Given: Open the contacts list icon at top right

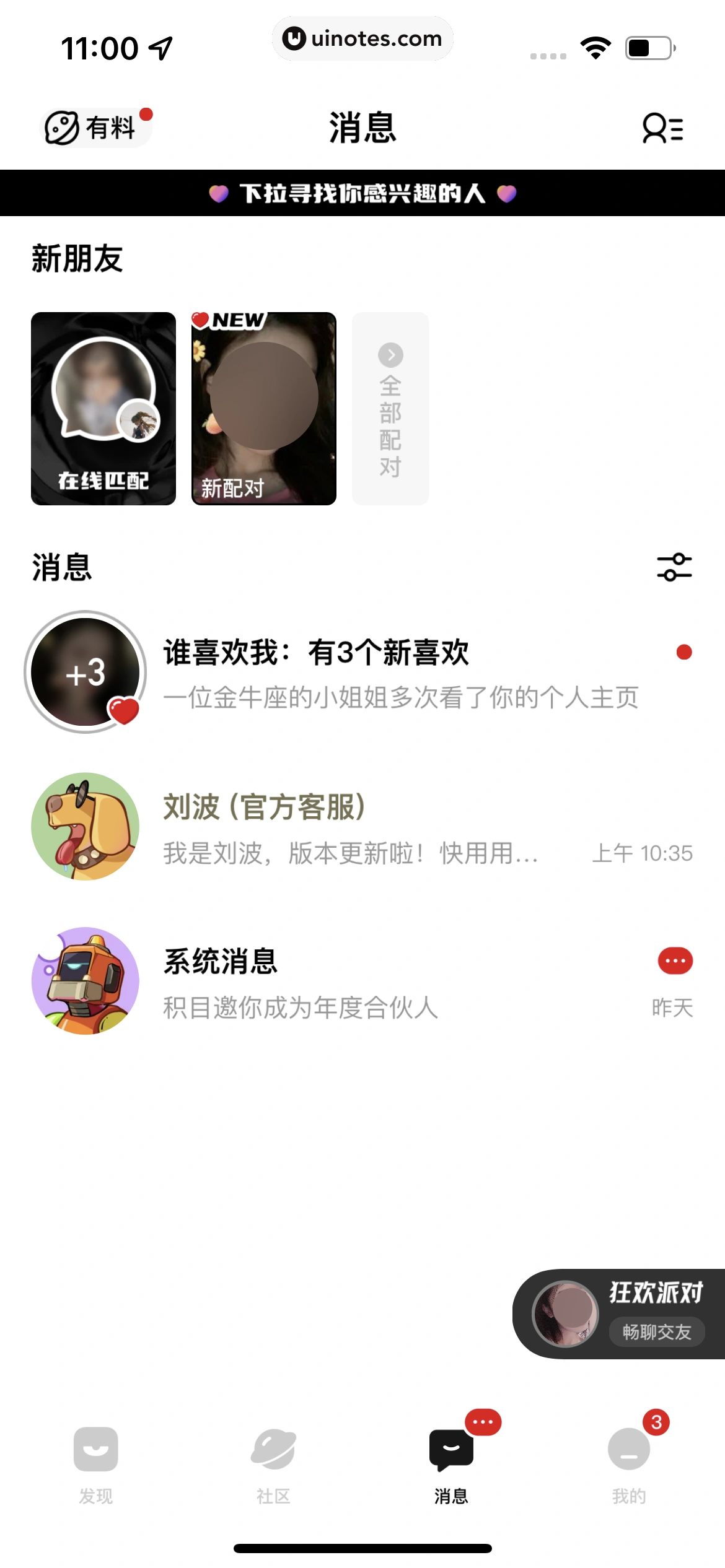Looking at the screenshot, I should (663, 128).
